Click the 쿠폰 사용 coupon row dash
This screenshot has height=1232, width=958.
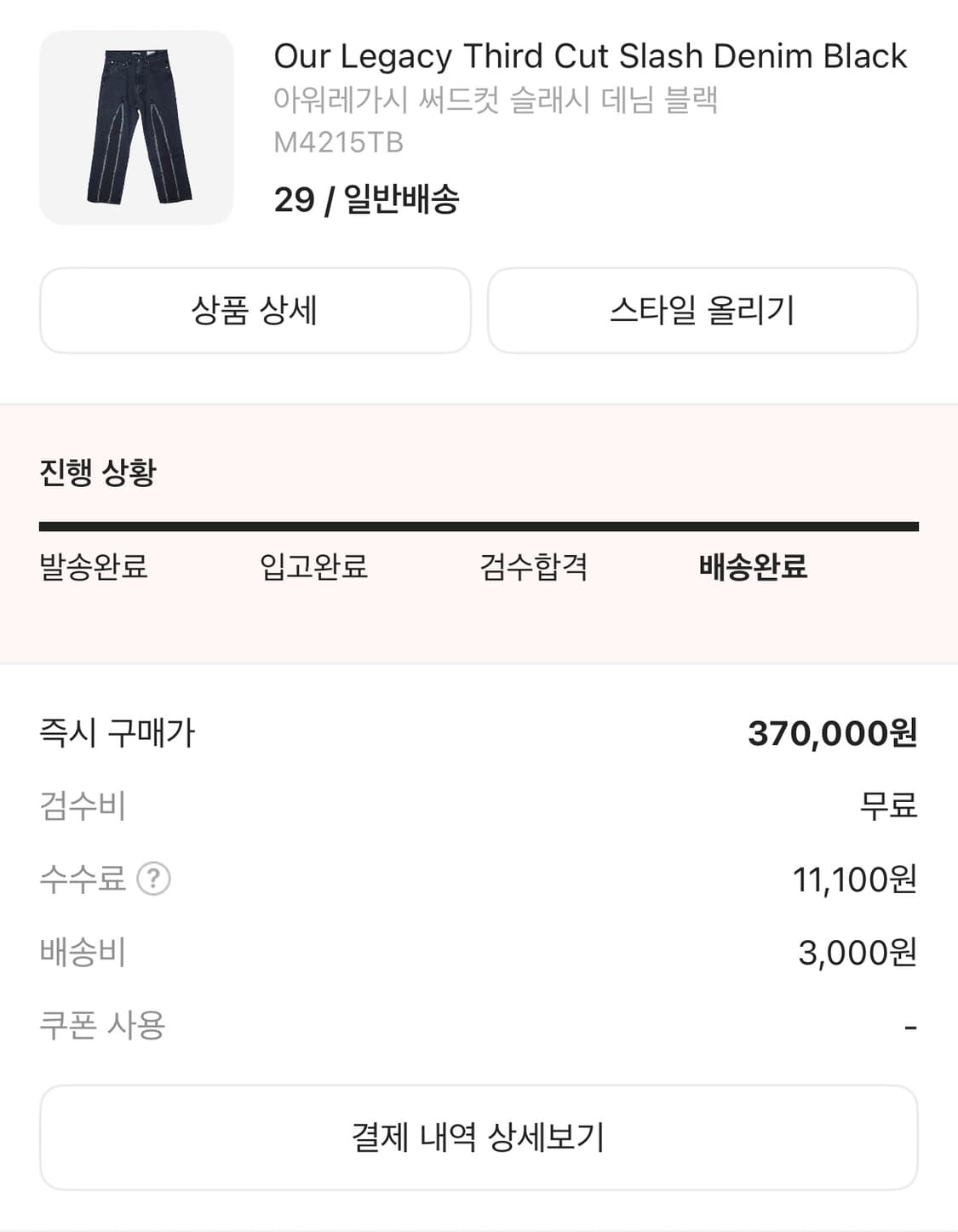click(x=910, y=1026)
